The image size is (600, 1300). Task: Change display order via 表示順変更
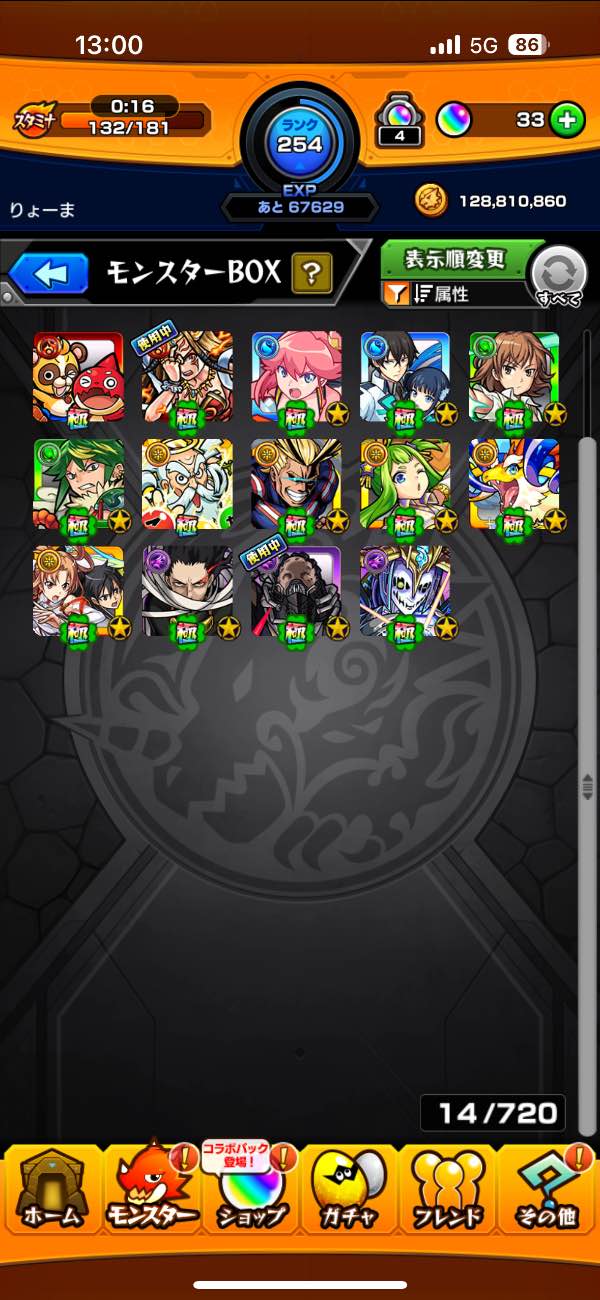(x=456, y=260)
